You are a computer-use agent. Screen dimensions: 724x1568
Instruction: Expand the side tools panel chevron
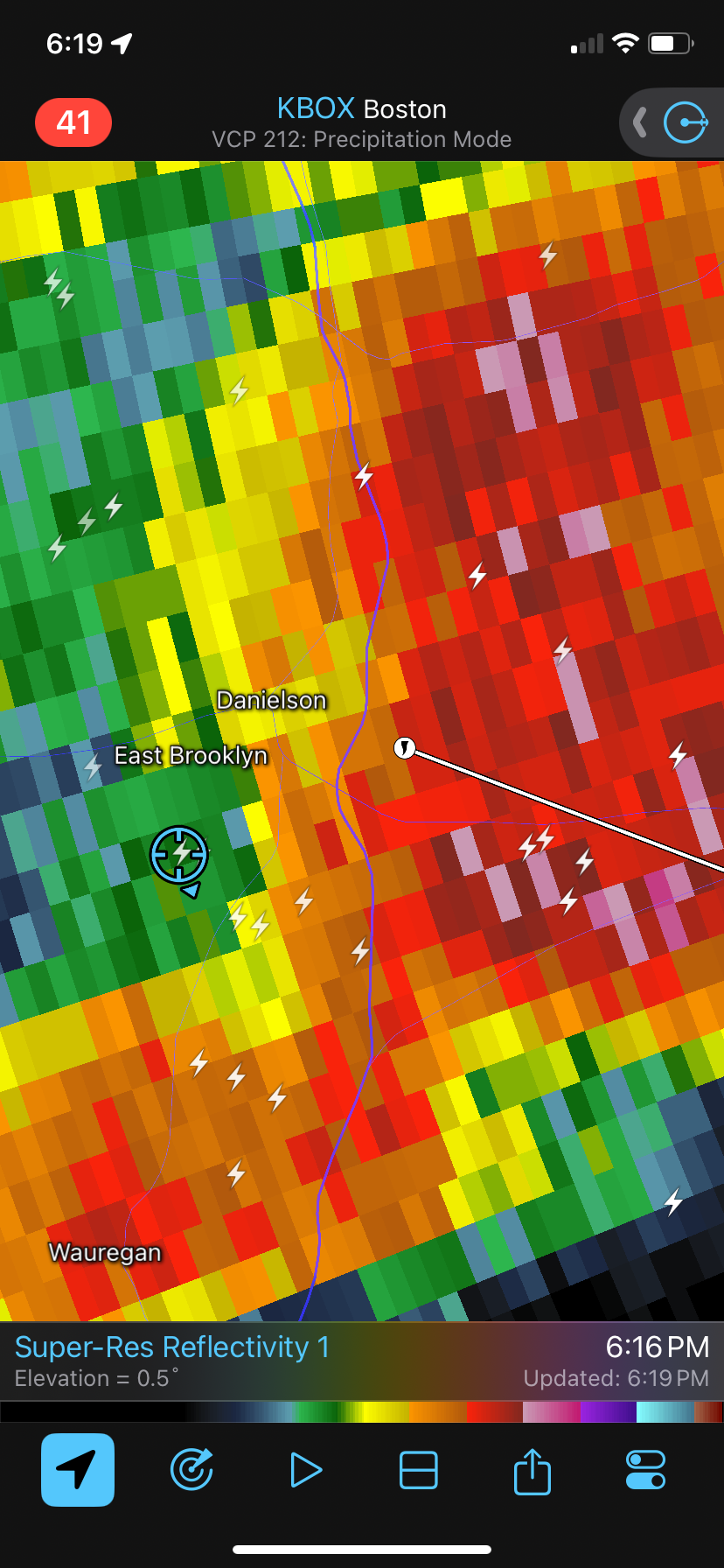(x=640, y=122)
